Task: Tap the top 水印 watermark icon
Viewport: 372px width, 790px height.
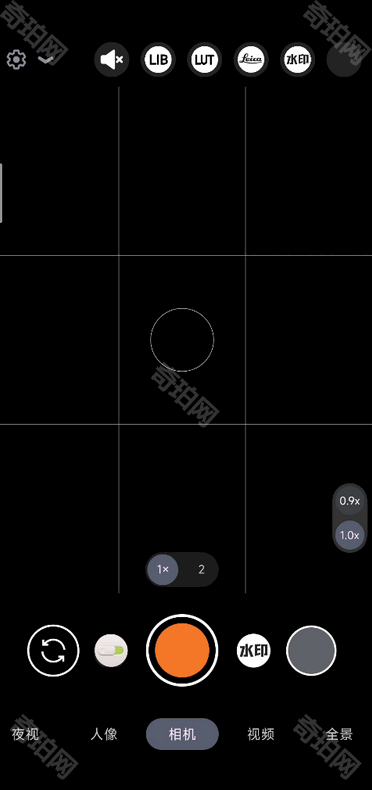Action: click(x=297, y=60)
